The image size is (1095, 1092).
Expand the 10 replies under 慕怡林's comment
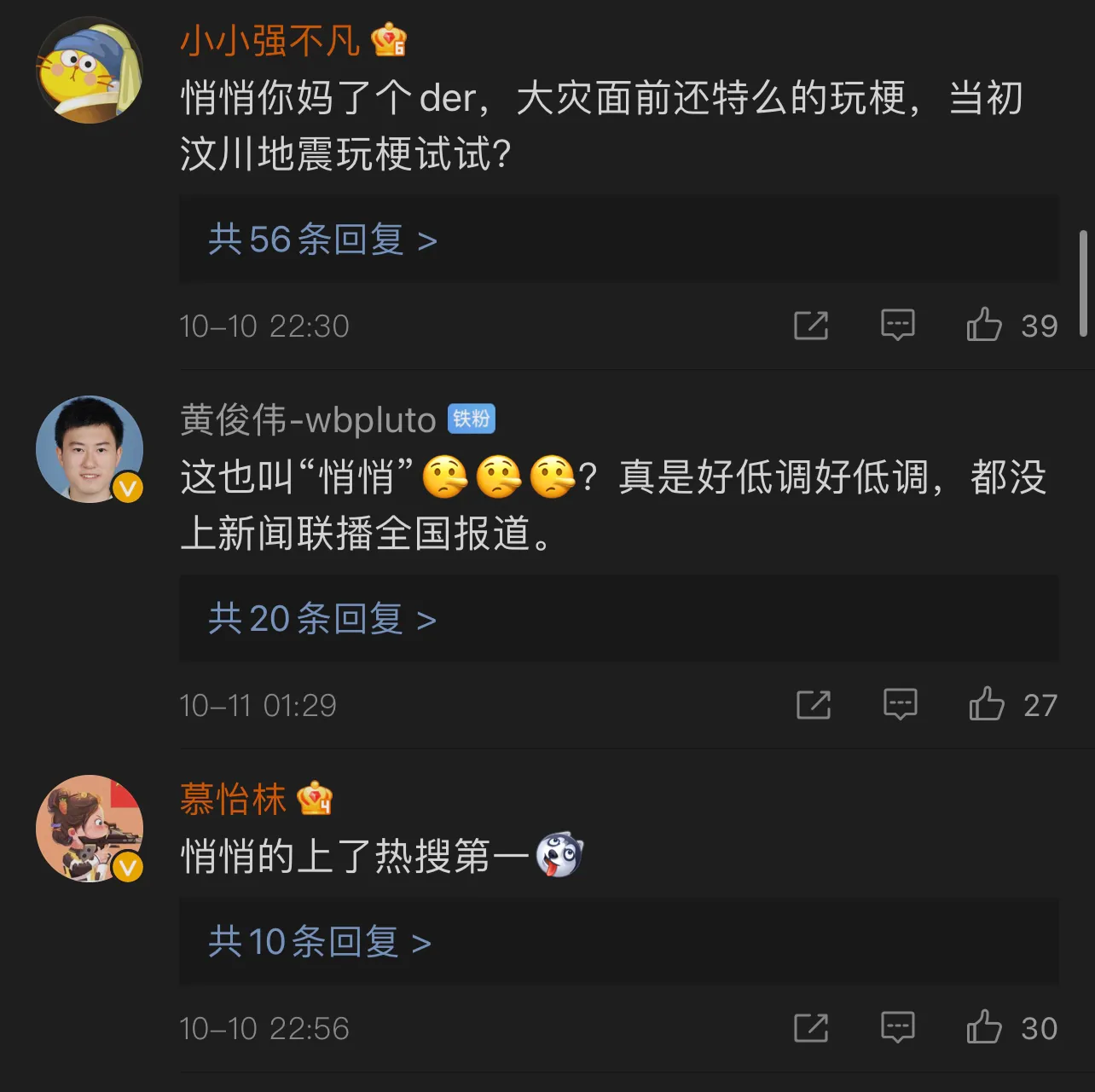(x=320, y=942)
